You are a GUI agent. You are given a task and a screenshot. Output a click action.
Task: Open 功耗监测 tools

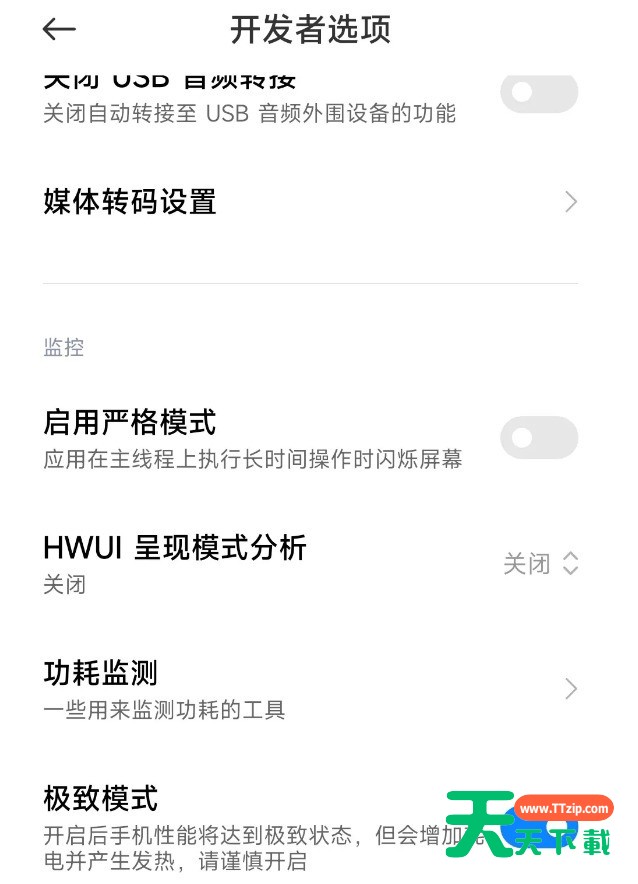tap(310, 689)
